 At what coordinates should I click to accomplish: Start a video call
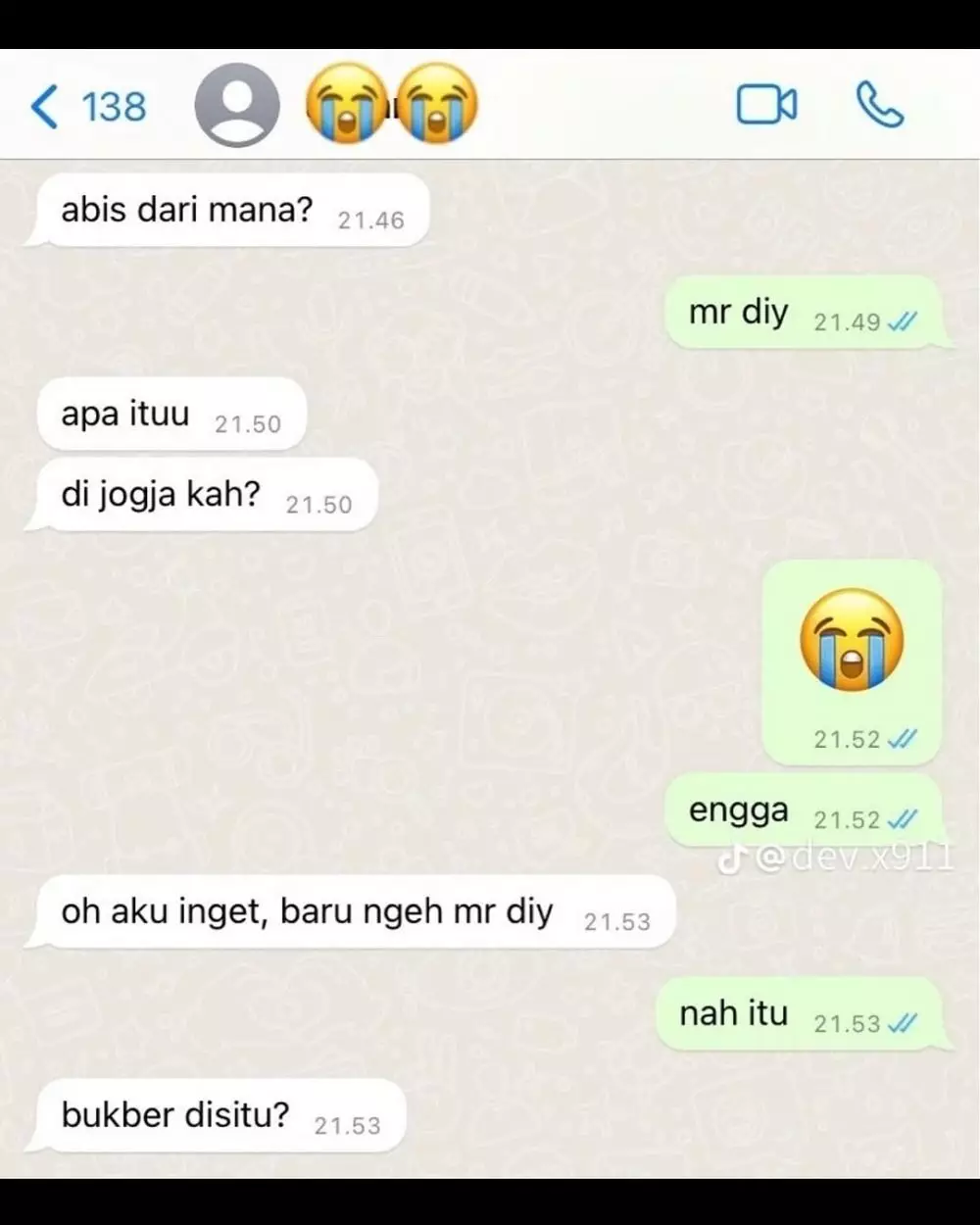[766, 105]
